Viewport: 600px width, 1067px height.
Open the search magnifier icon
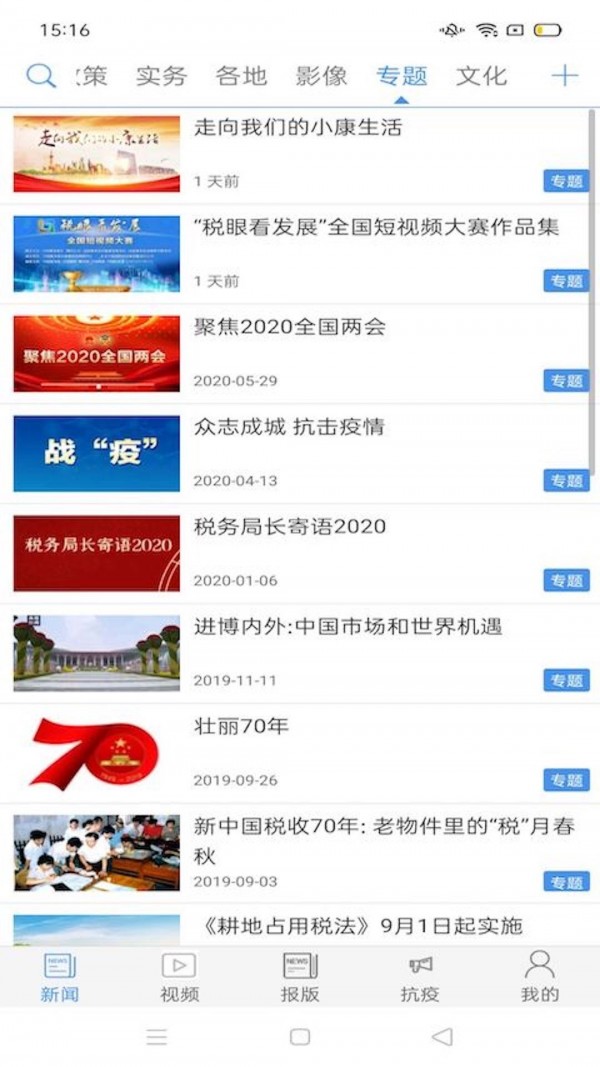[41, 76]
